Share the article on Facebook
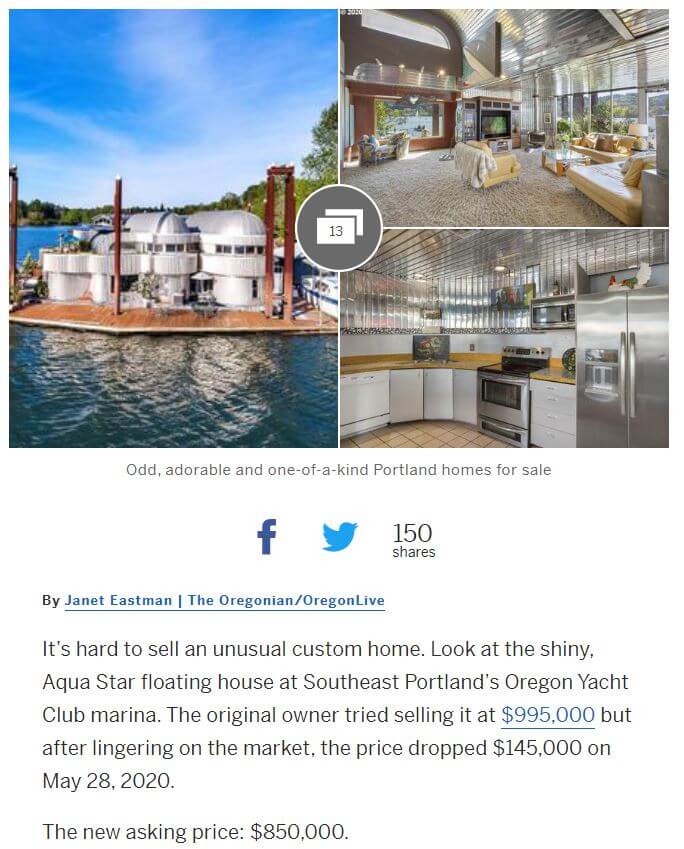The width and height of the screenshot is (684, 849). (x=267, y=537)
